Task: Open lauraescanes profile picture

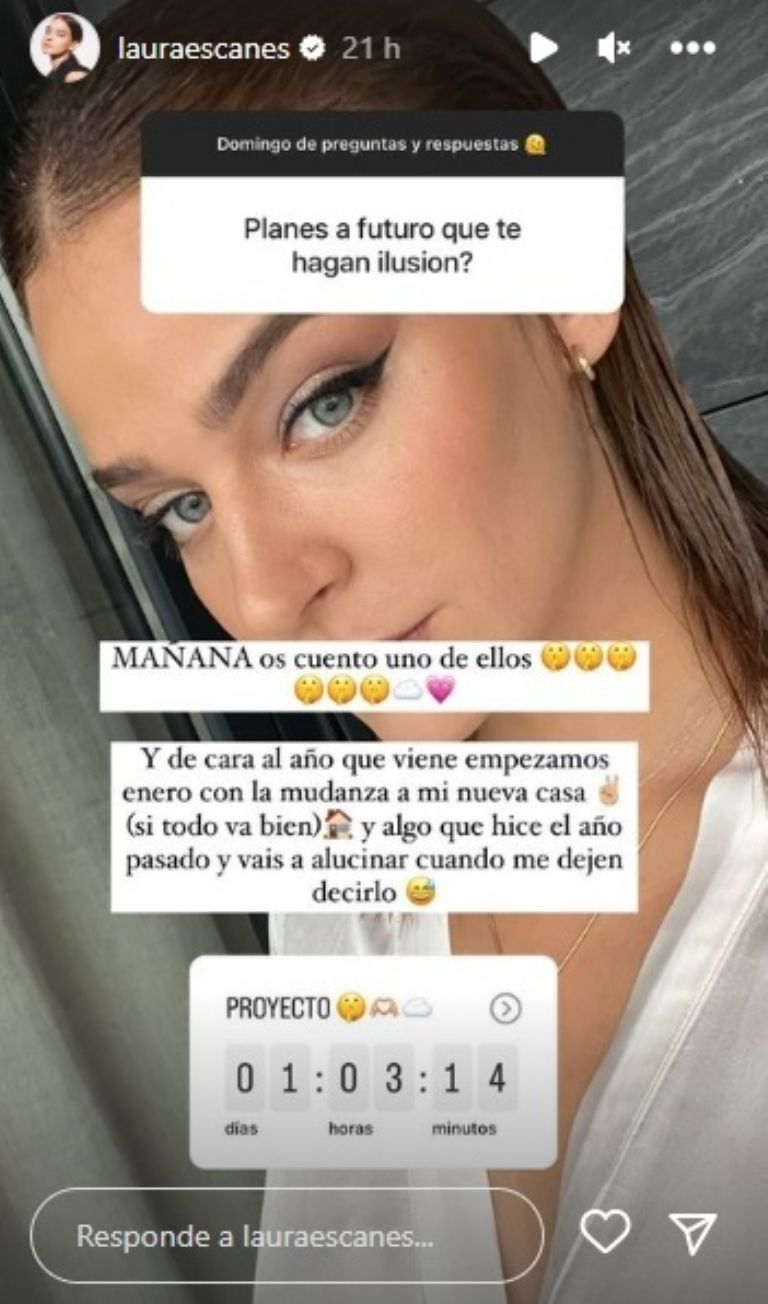Action: pos(64,46)
